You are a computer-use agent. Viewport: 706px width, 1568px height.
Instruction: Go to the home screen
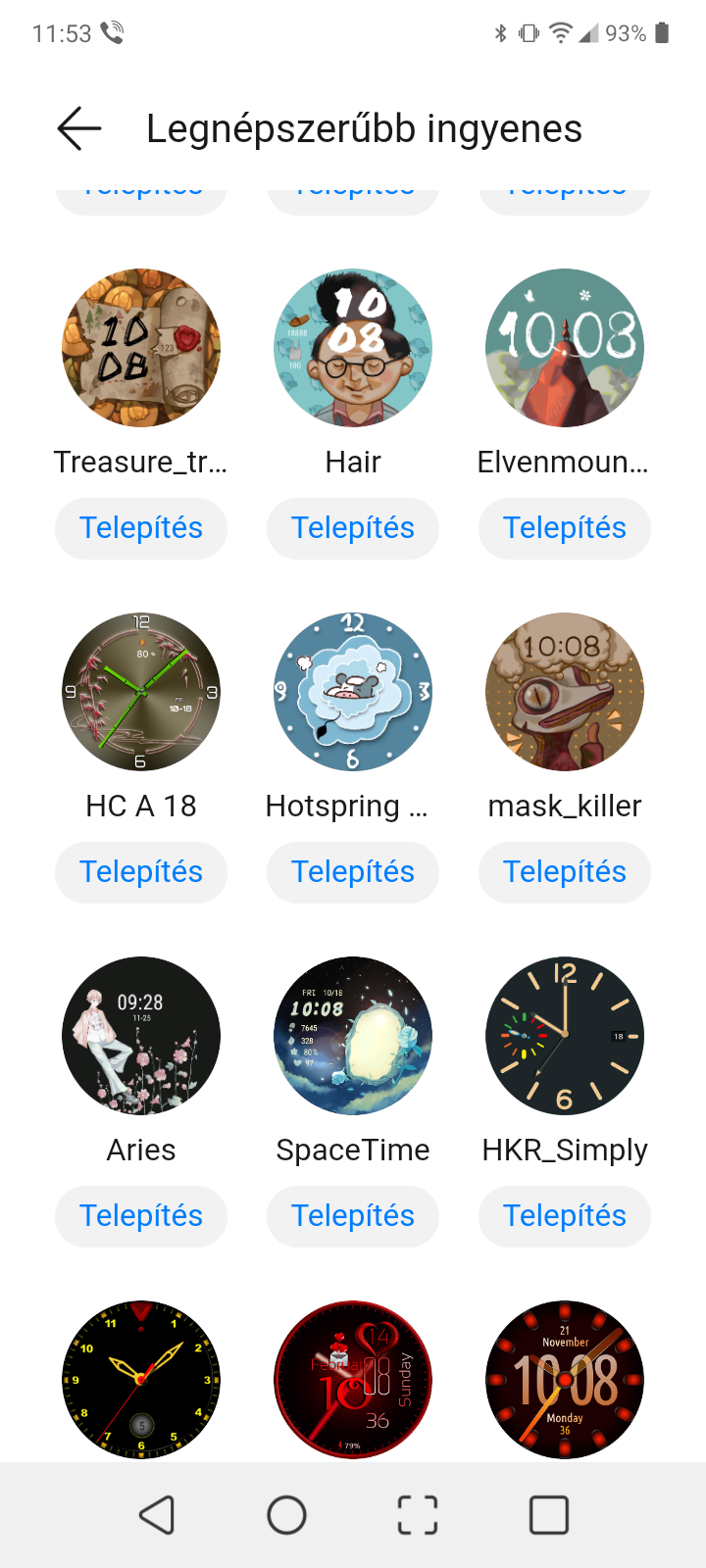pos(286,1515)
